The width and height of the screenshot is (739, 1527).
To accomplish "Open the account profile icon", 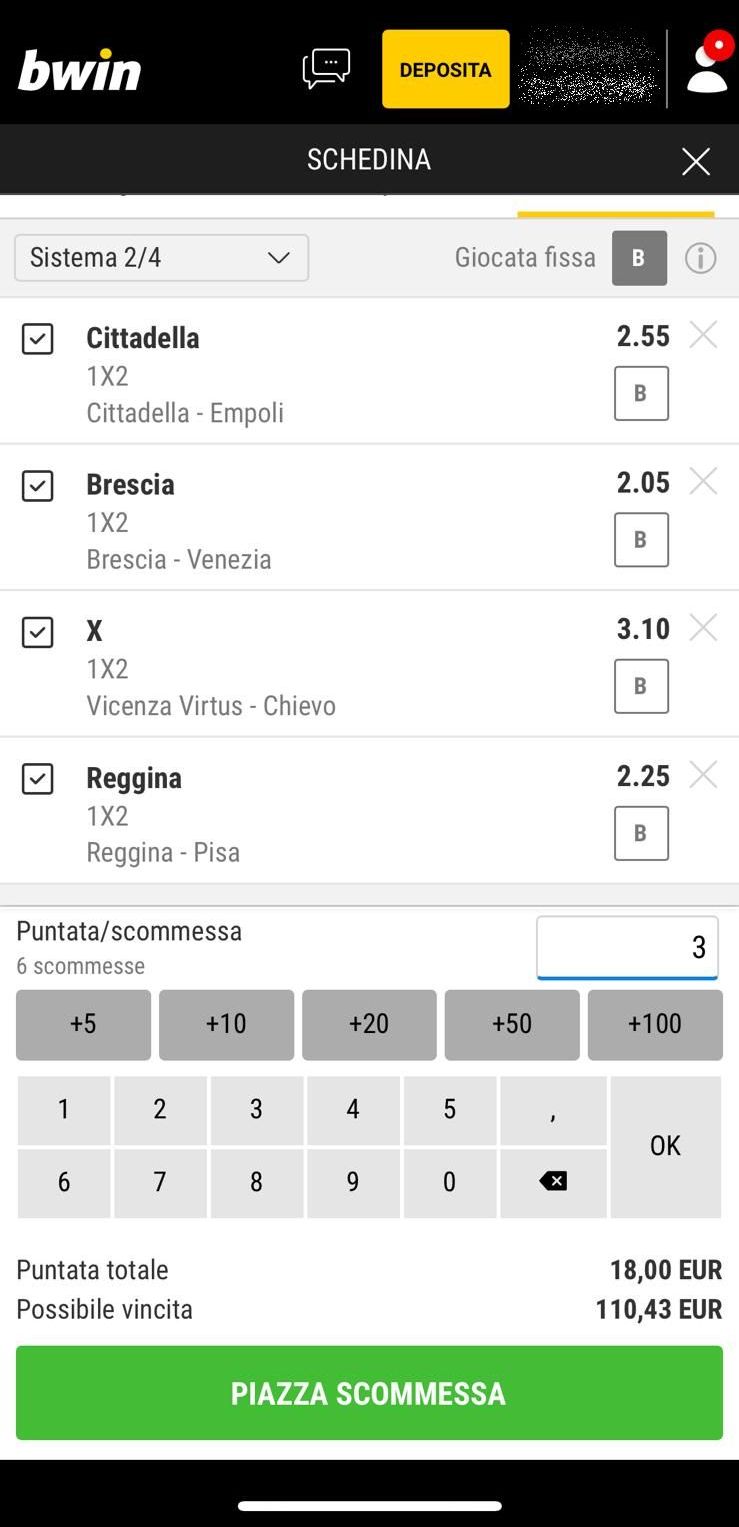I will tap(708, 63).
